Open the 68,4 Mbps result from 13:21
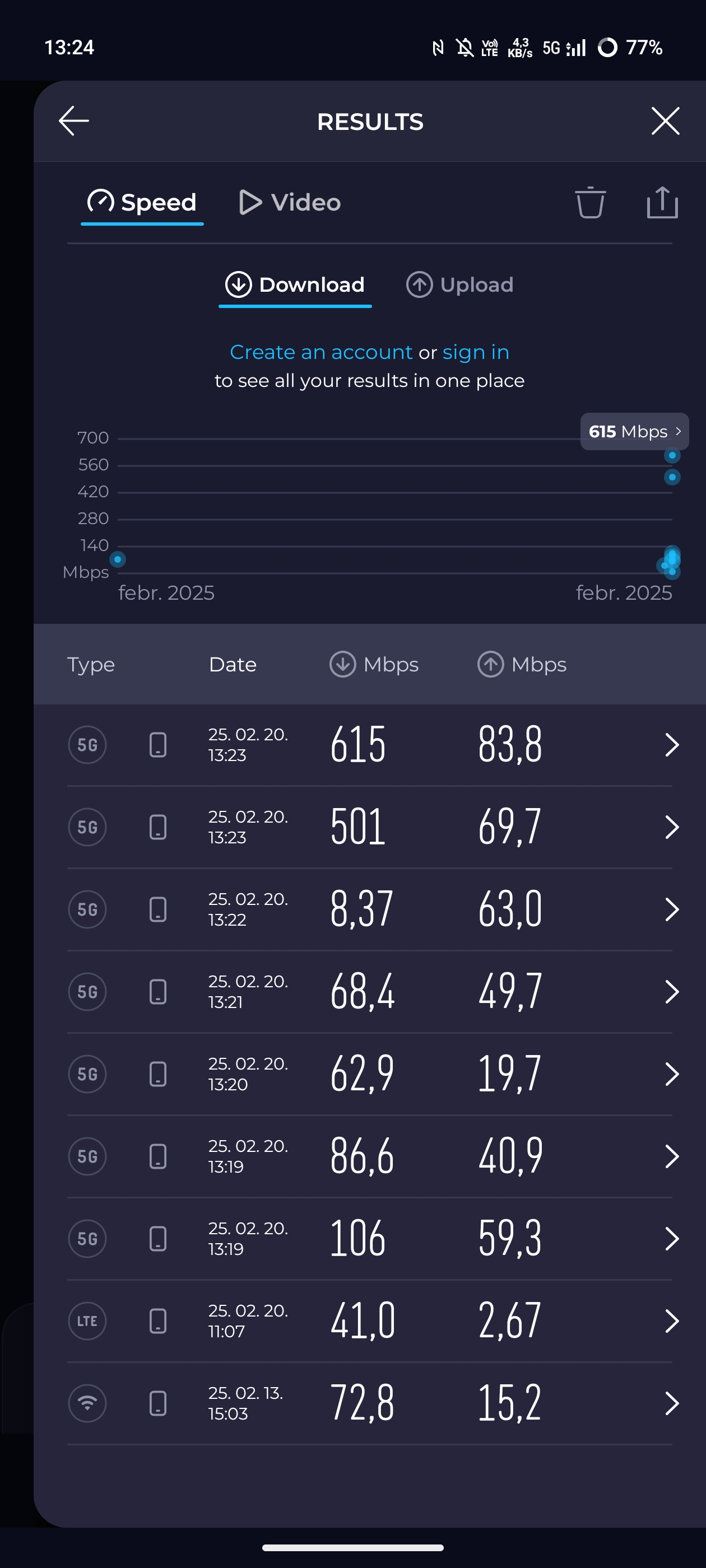706x1568 pixels. click(x=370, y=992)
